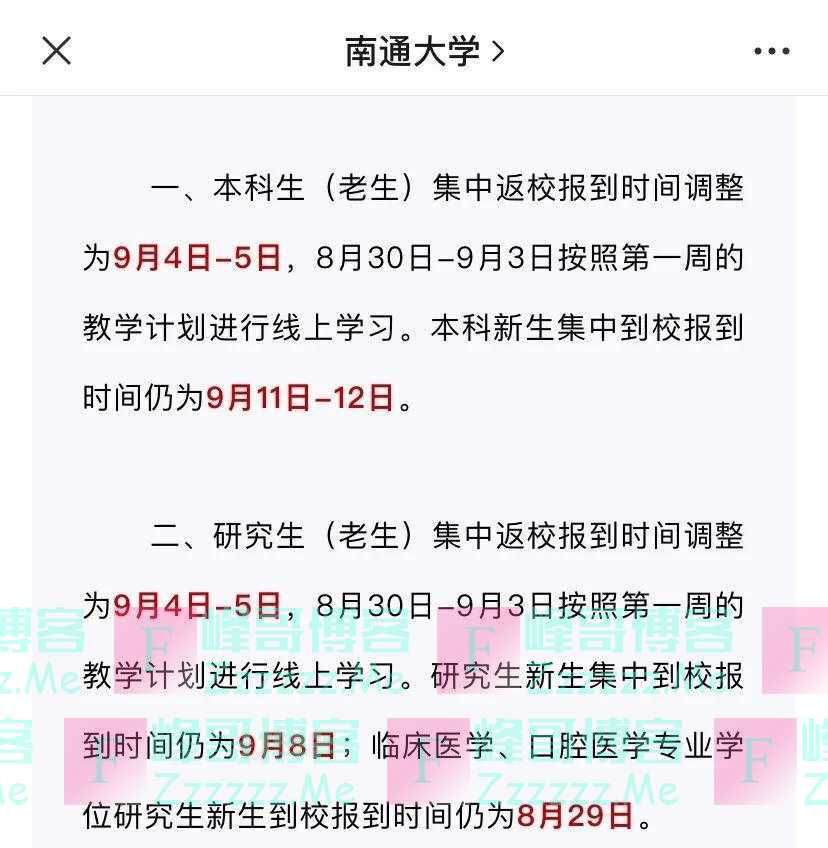Close the article page

57,50
